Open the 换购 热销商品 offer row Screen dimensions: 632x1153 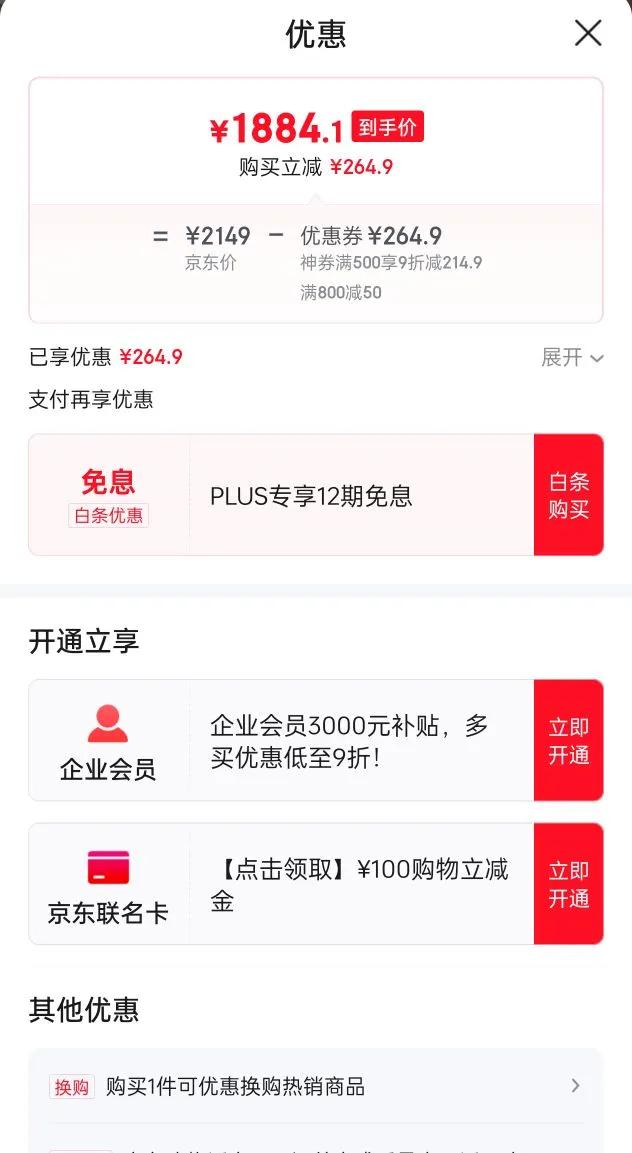click(x=316, y=1086)
